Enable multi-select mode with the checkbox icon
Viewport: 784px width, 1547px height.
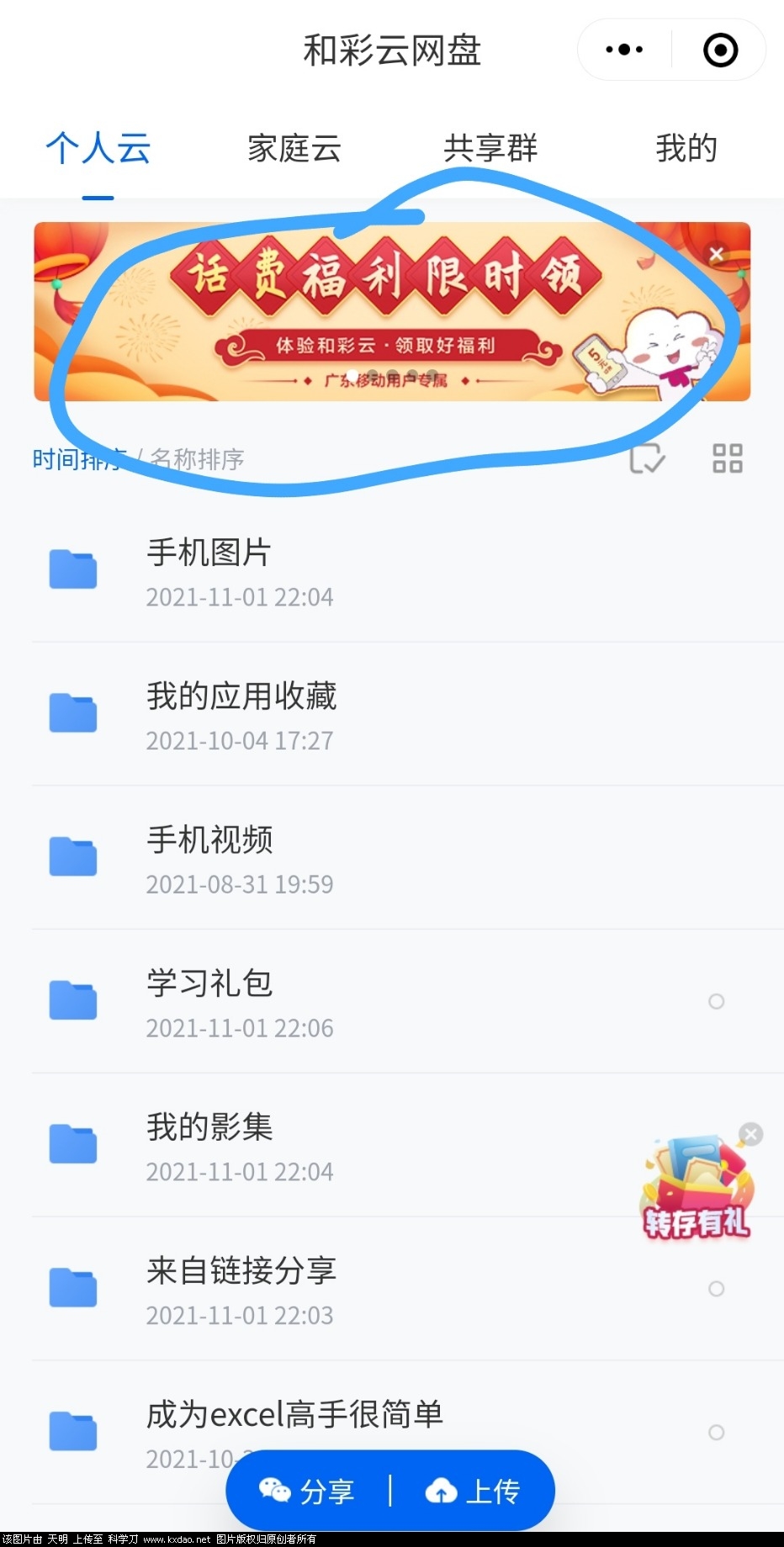click(x=647, y=458)
